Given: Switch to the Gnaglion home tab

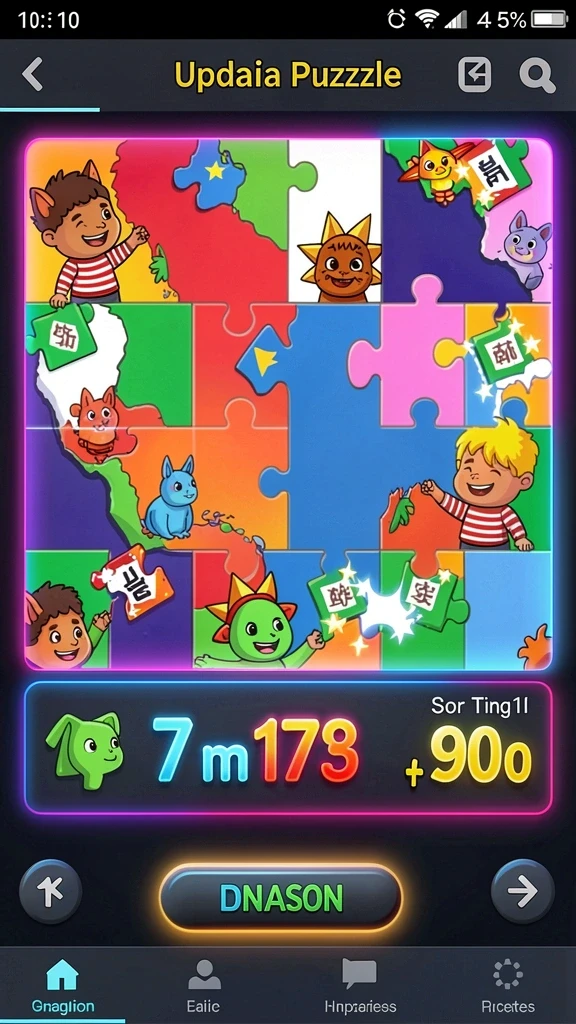Looking at the screenshot, I should coord(63,987).
